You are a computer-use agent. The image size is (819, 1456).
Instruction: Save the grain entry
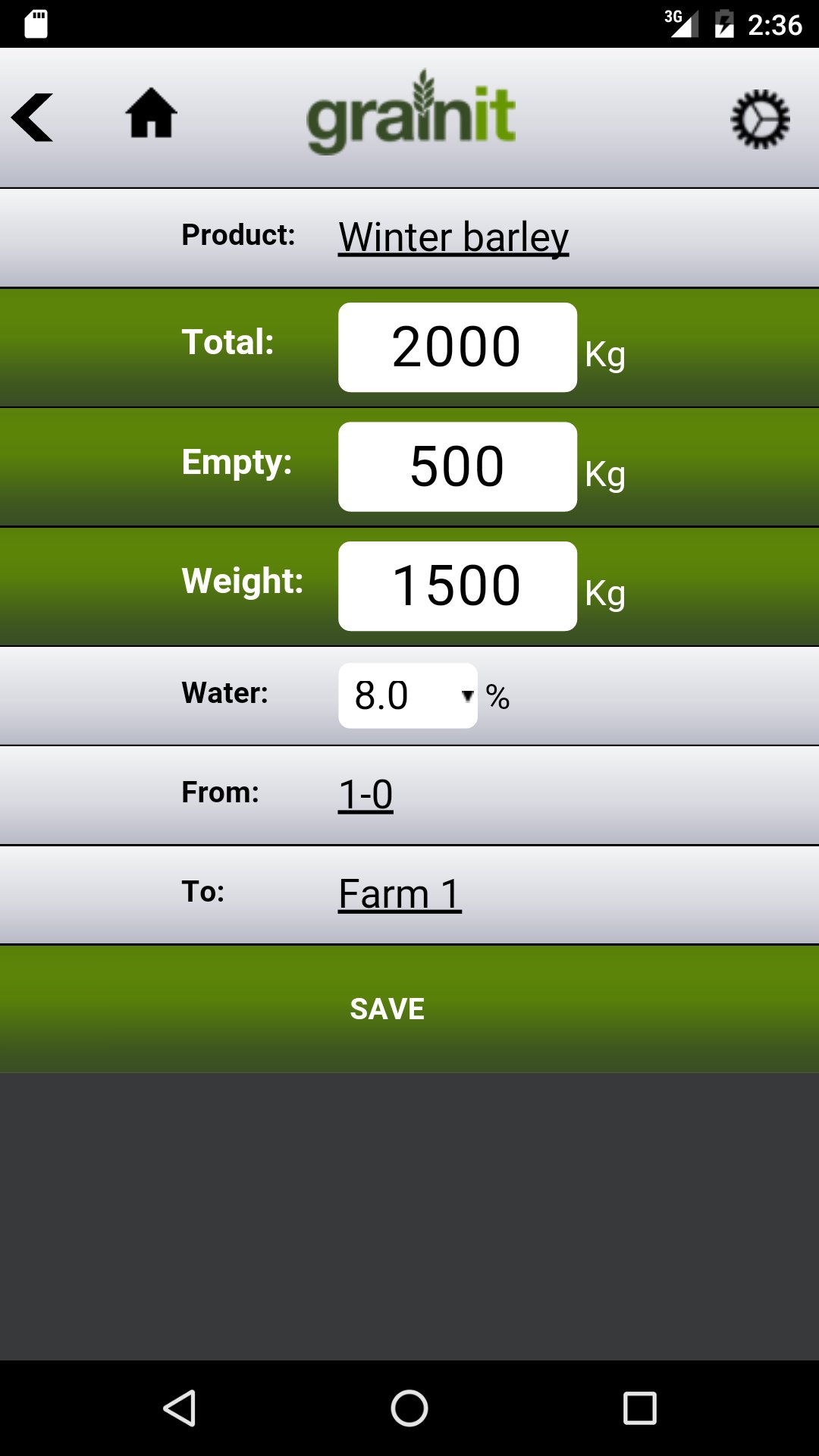(387, 1009)
